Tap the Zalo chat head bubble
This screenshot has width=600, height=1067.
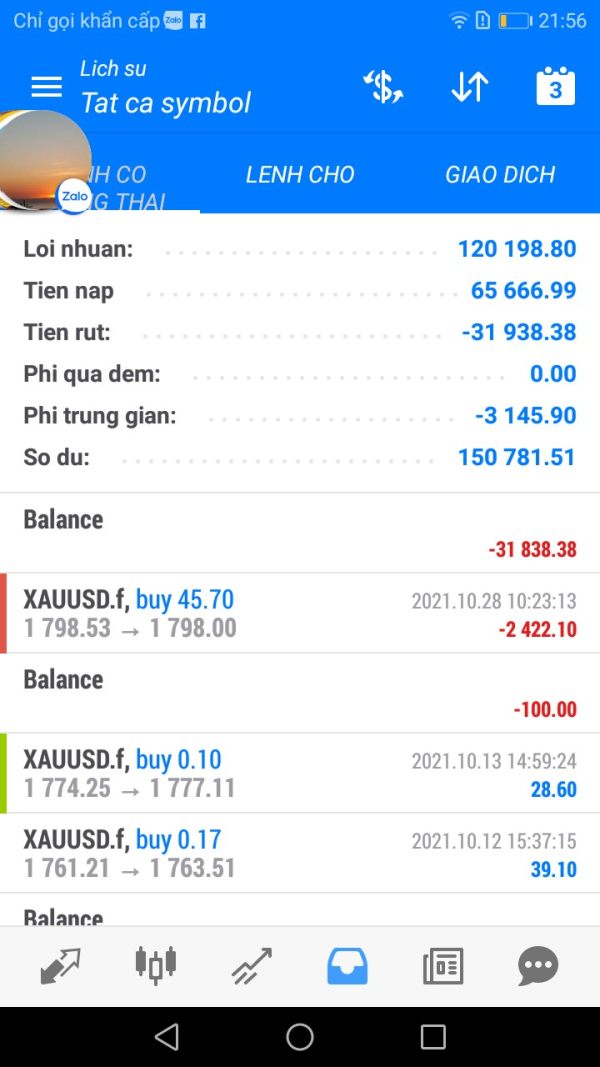click(45, 162)
